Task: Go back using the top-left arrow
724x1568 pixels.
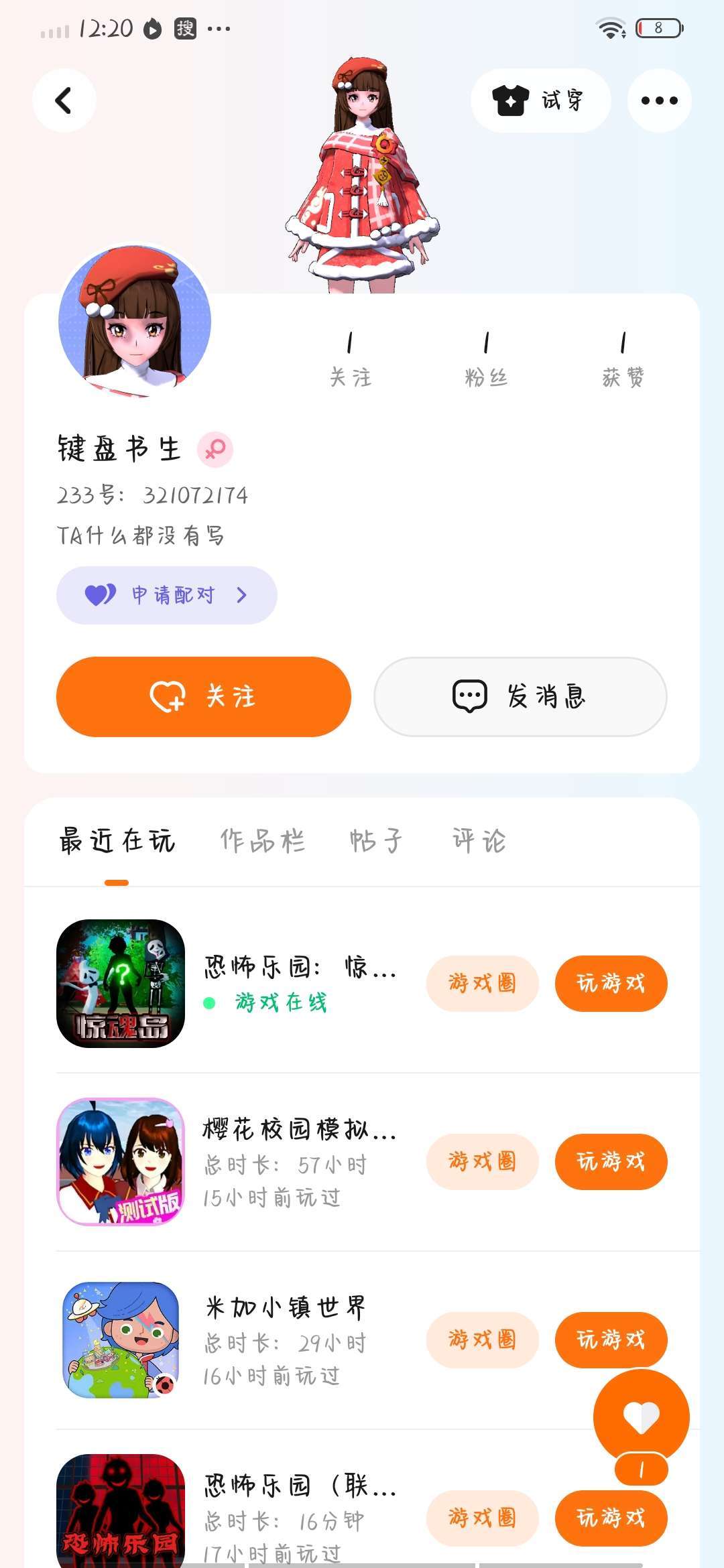Action: coord(64,101)
